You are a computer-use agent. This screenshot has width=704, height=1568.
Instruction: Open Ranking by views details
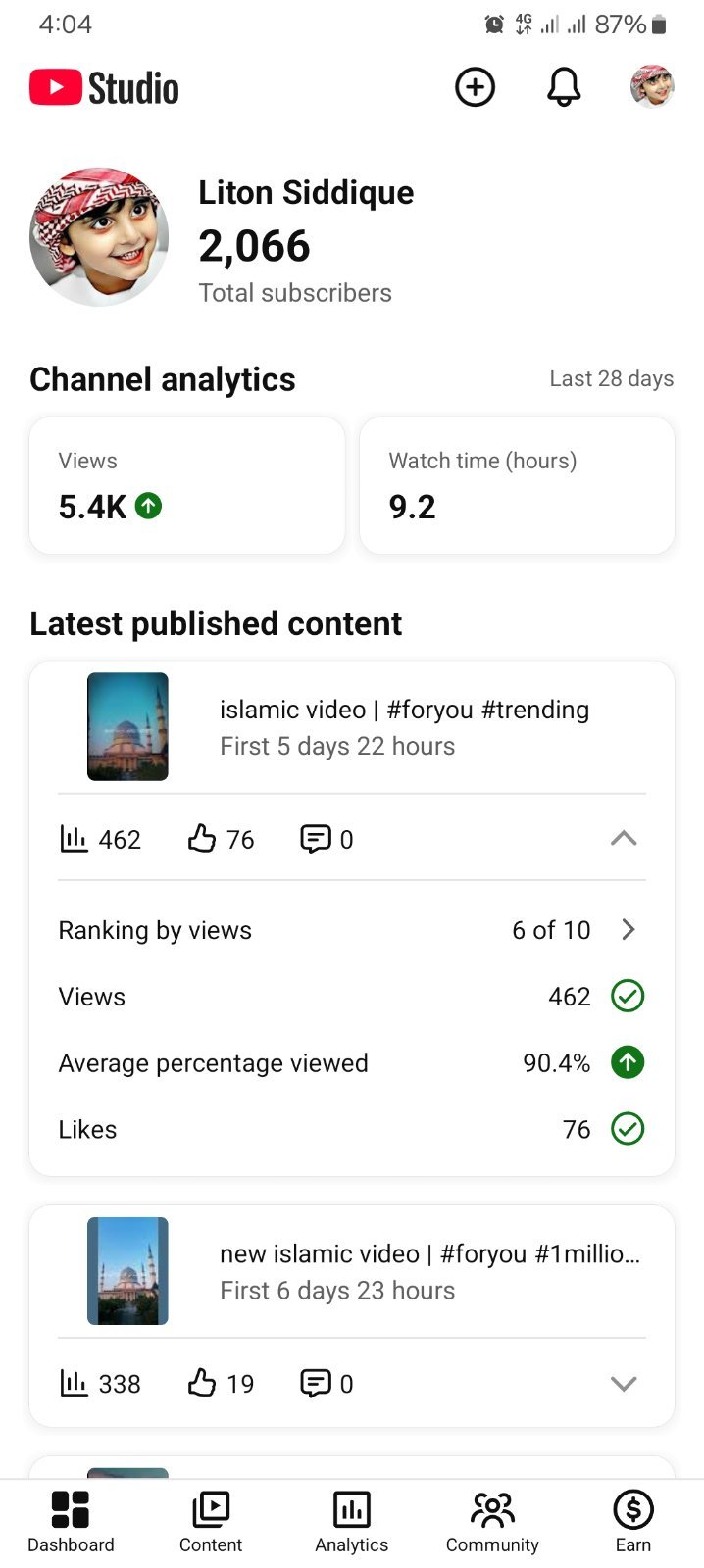[x=352, y=930]
